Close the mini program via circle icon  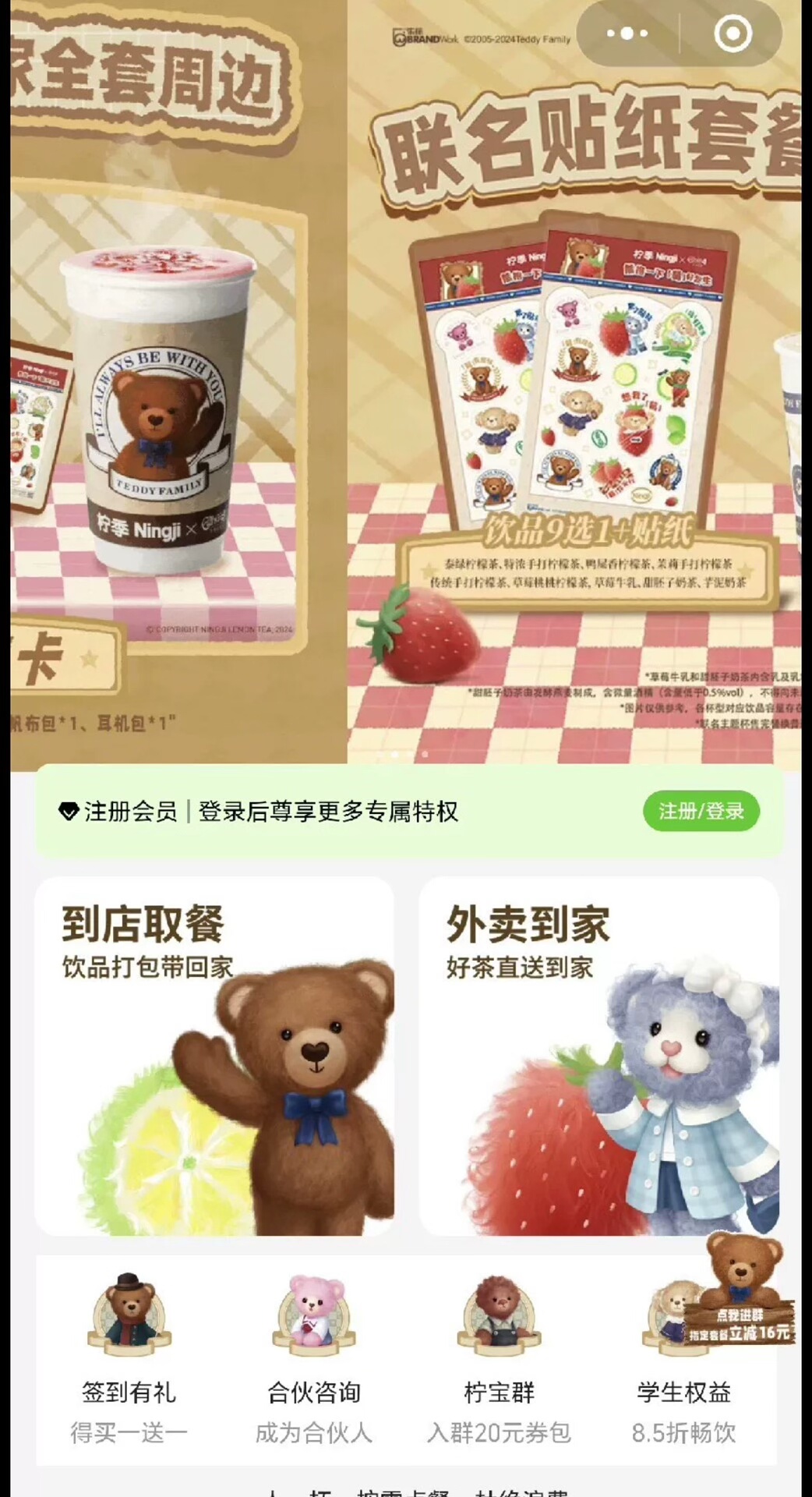click(x=733, y=34)
